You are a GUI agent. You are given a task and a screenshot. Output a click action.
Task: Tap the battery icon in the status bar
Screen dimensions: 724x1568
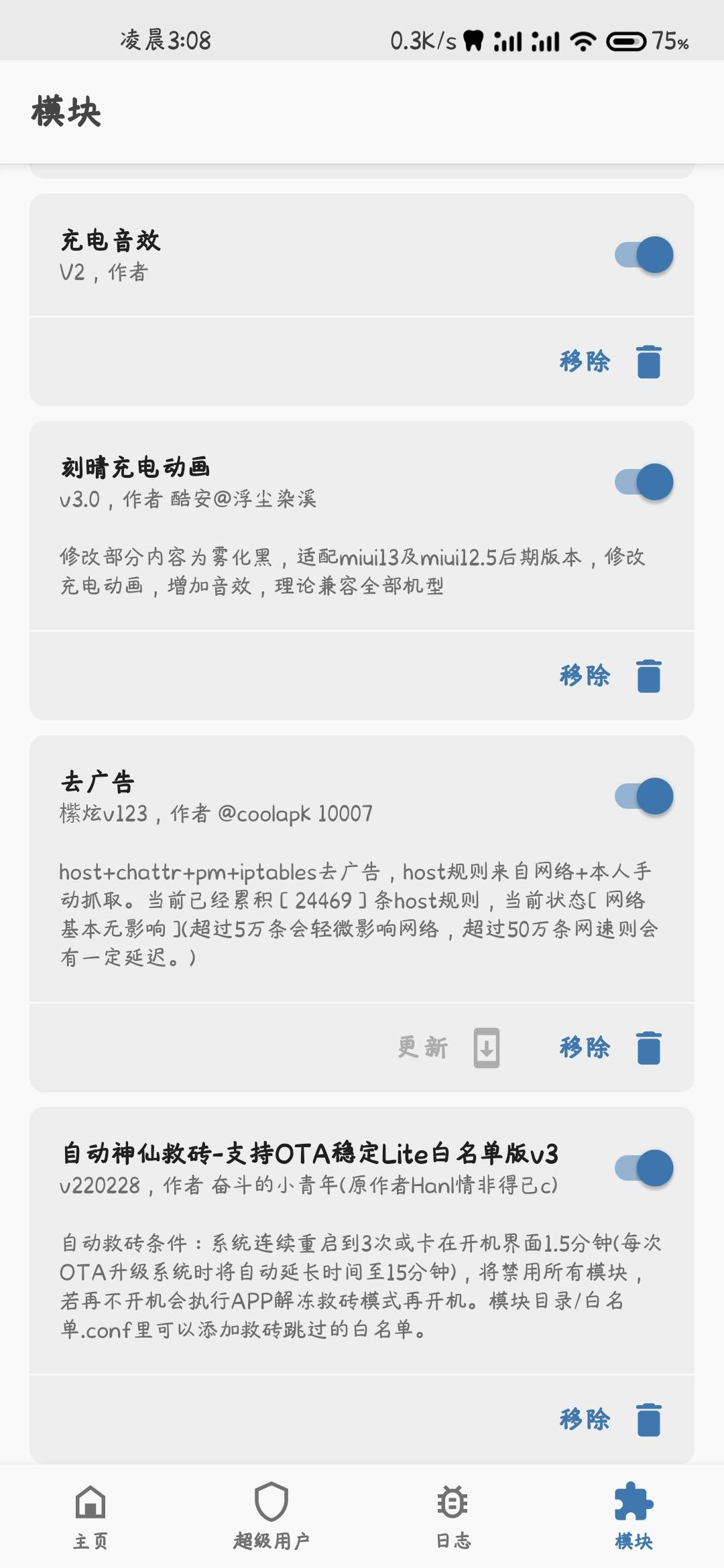click(627, 40)
